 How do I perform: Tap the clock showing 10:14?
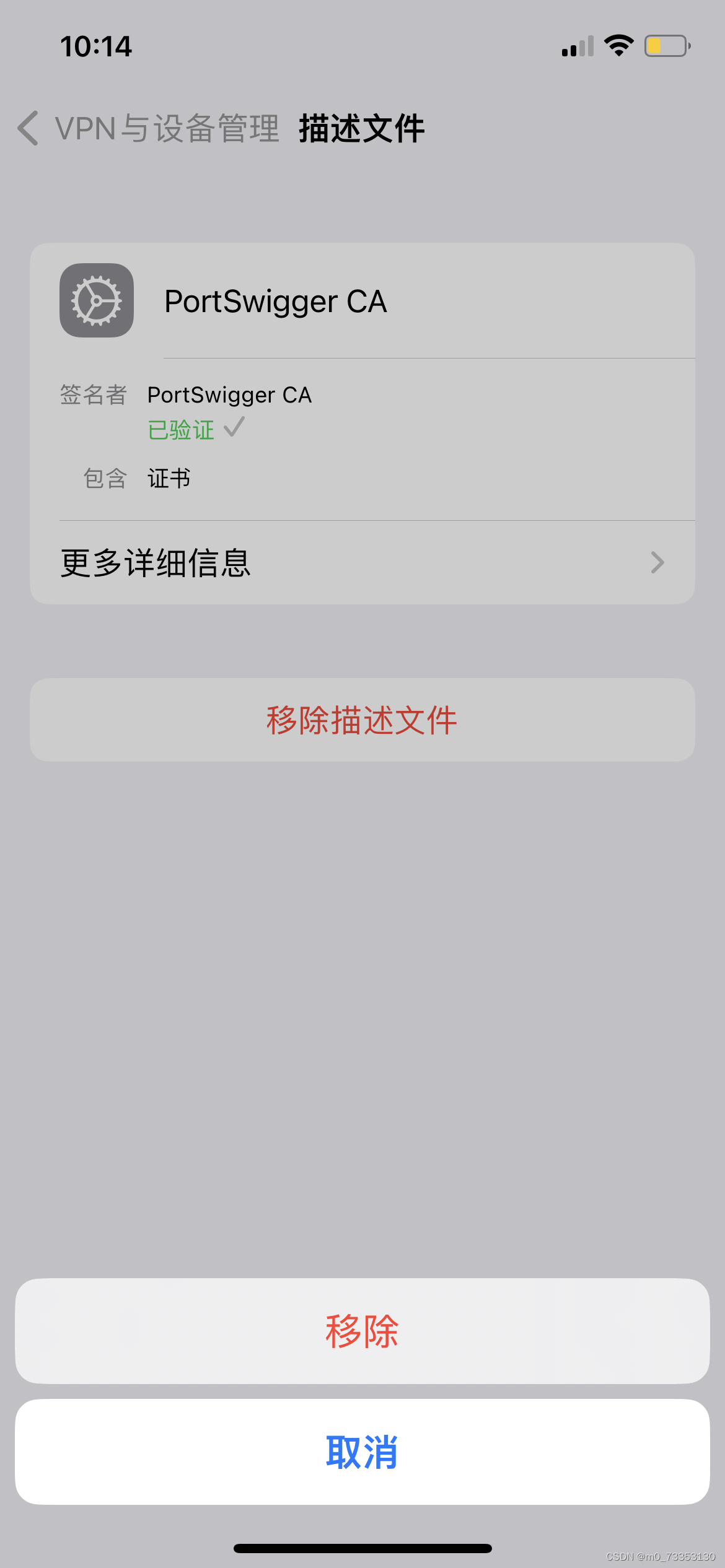coord(95,46)
